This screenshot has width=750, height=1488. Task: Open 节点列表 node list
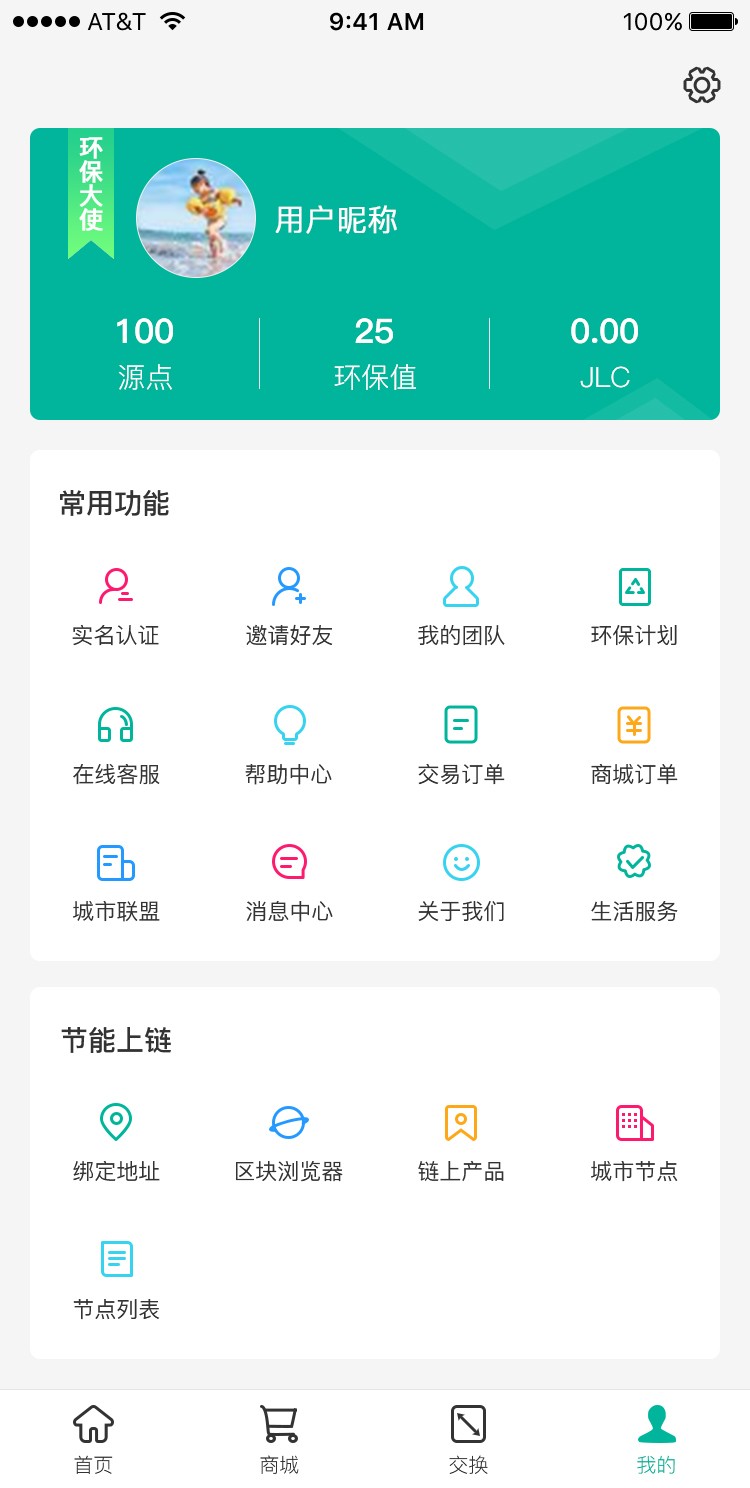click(x=116, y=1279)
